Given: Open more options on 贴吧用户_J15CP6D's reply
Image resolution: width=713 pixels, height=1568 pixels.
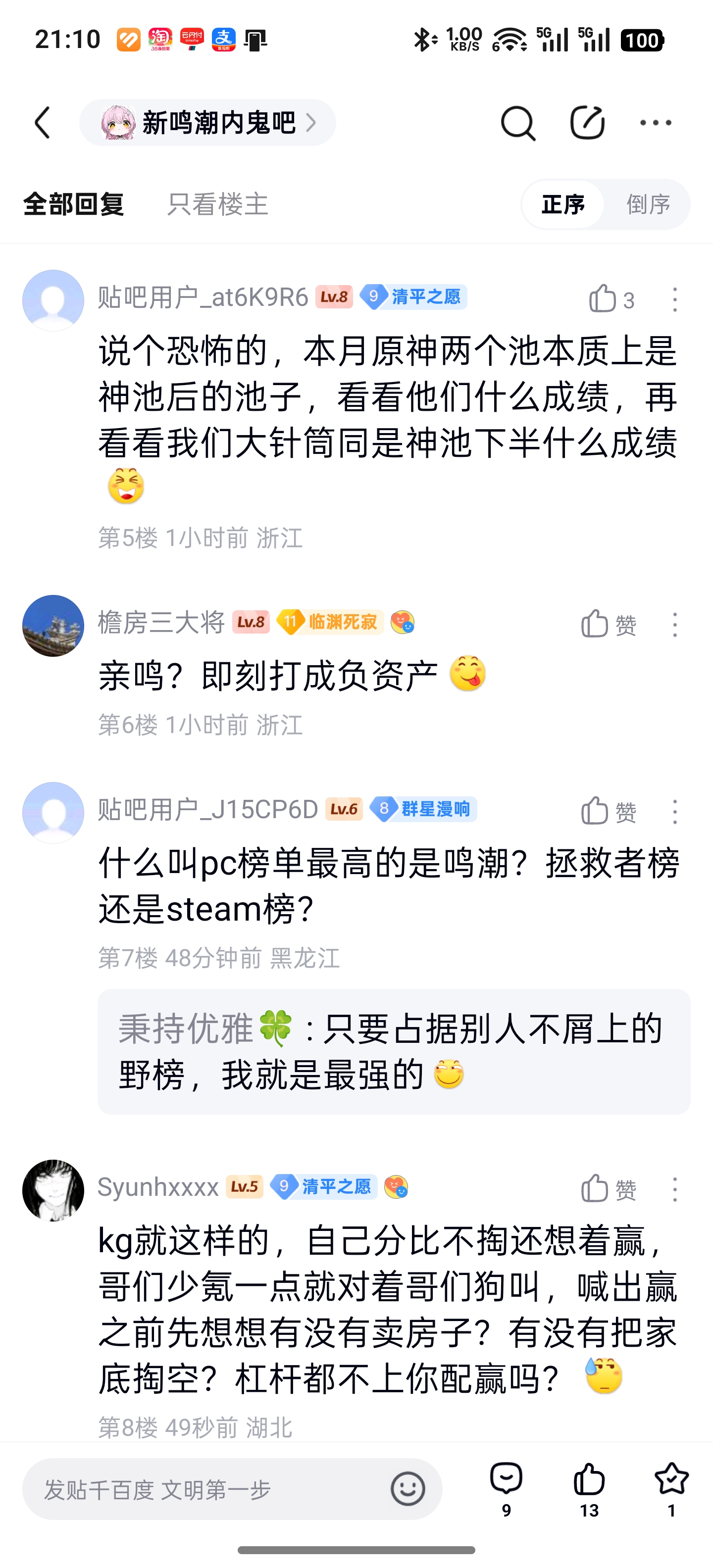Looking at the screenshot, I should [x=675, y=811].
